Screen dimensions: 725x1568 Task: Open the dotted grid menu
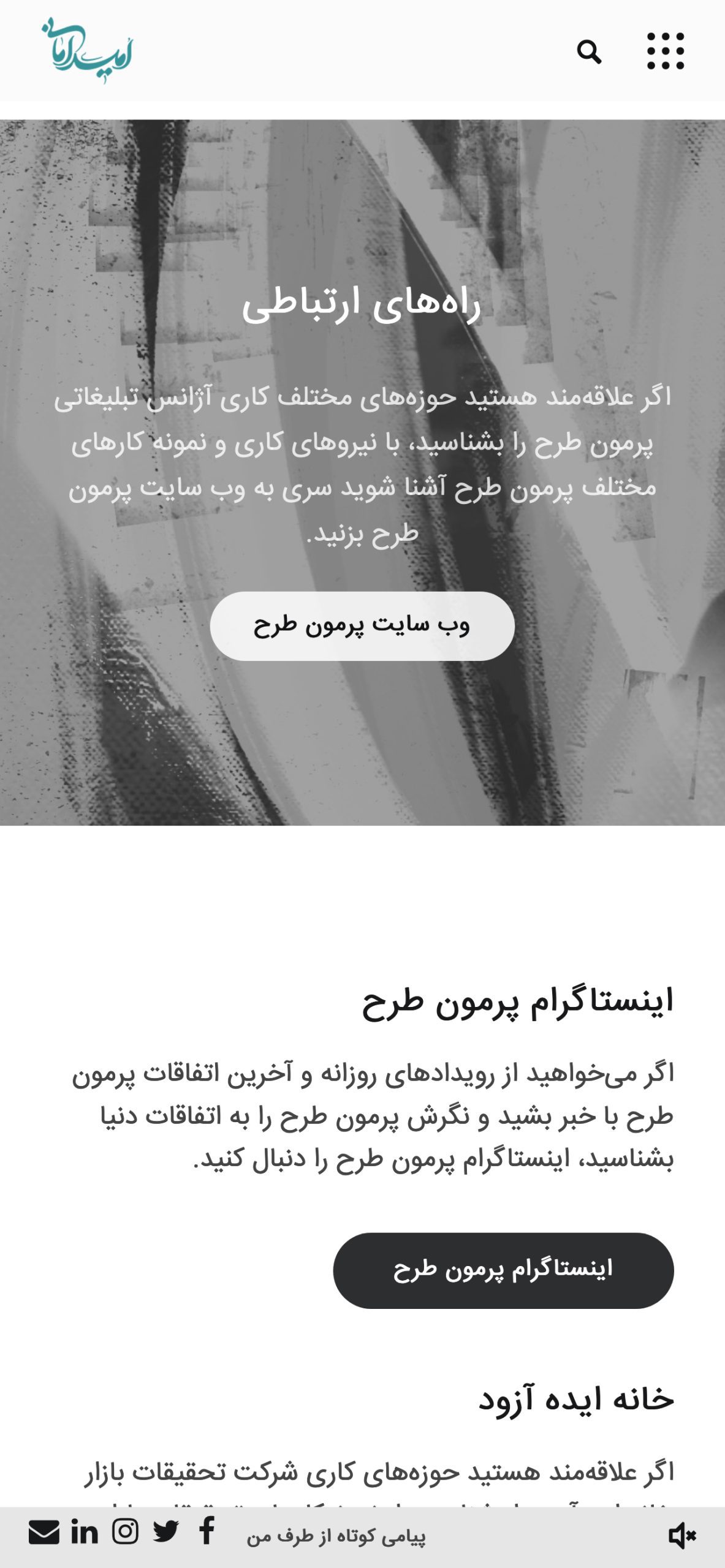click(x=666, y=51)
